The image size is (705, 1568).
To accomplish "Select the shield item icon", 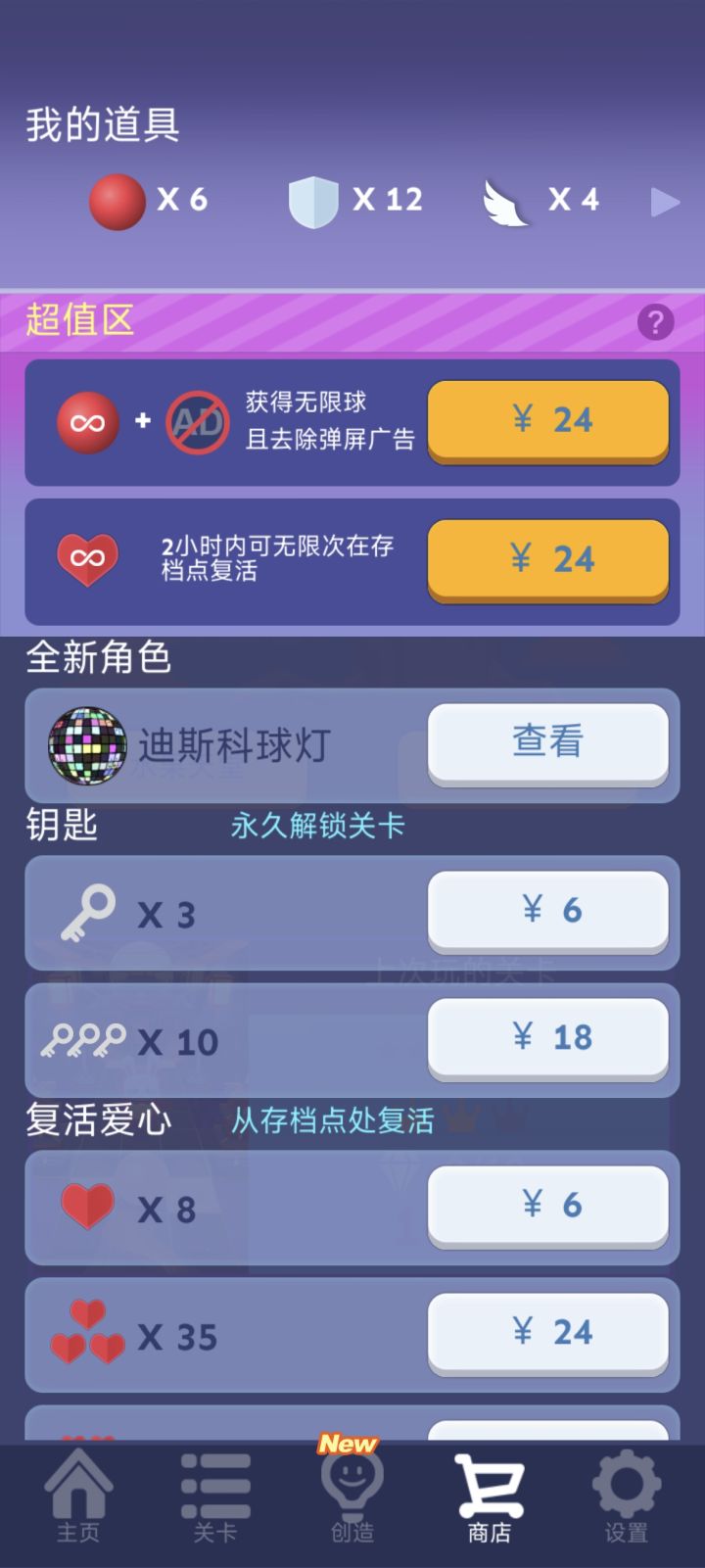I will coord(311,200).
